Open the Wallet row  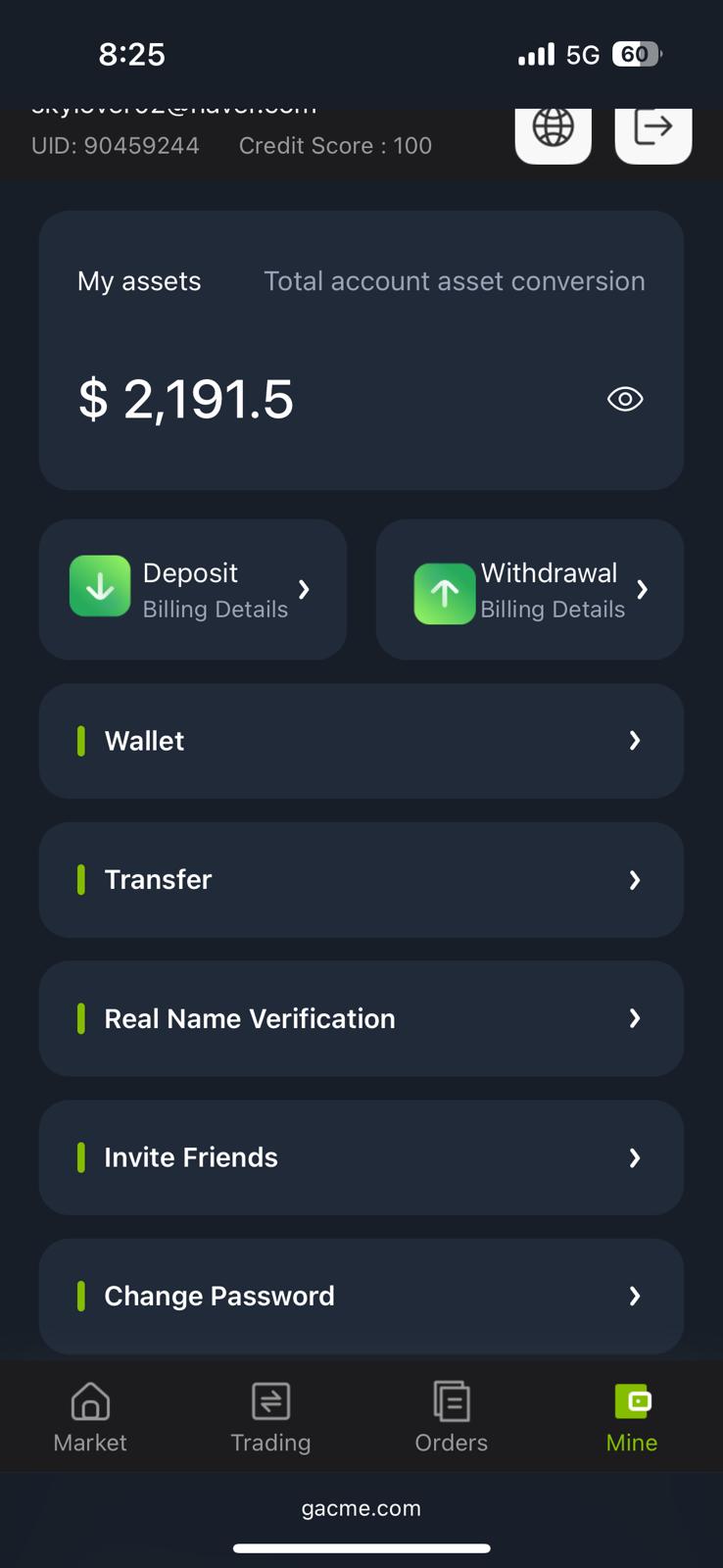click(x=361, y=741)
